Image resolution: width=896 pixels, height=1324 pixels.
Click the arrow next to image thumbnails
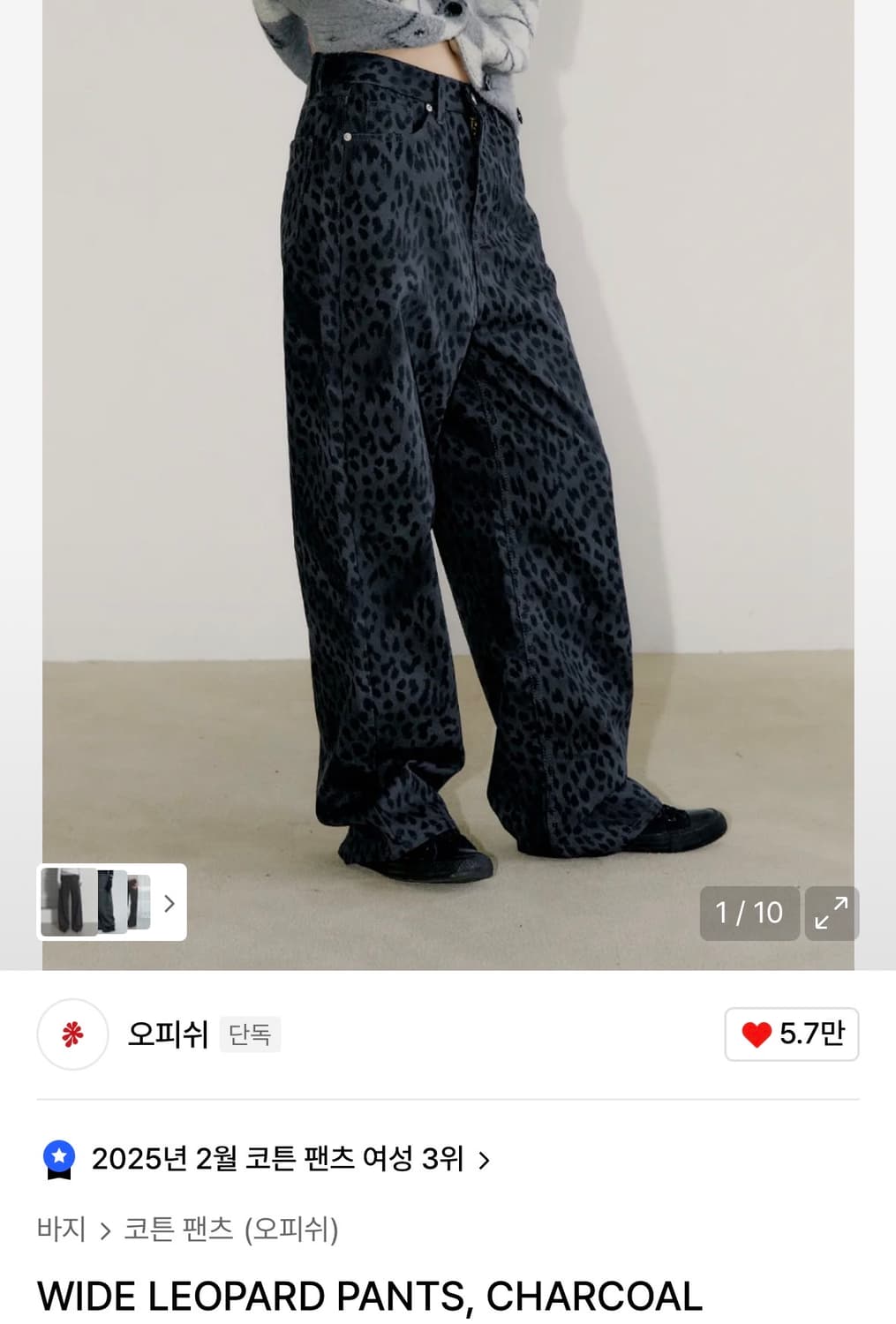(170, 904)
